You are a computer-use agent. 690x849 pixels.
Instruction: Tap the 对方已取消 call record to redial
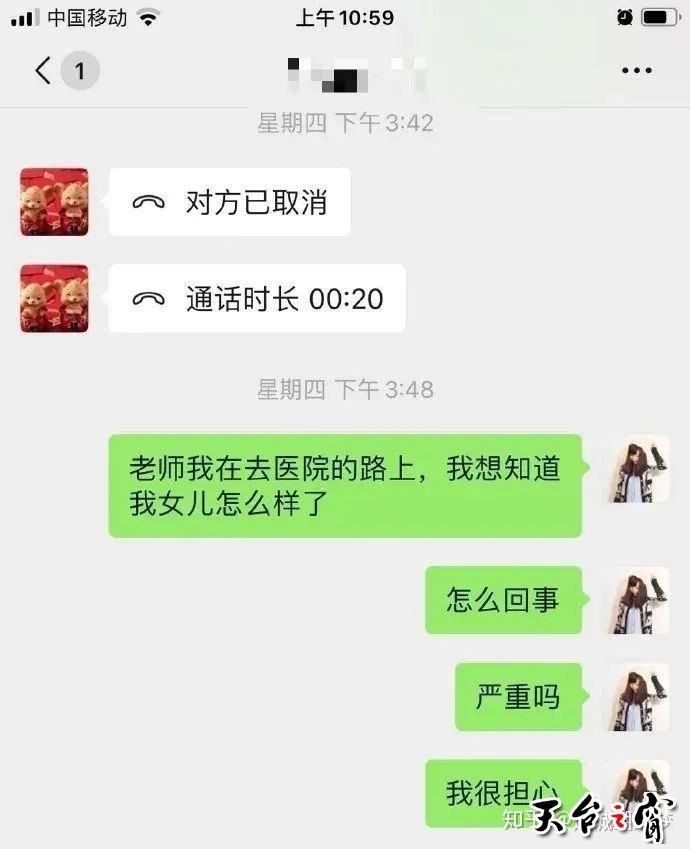[x=229, y=202]
